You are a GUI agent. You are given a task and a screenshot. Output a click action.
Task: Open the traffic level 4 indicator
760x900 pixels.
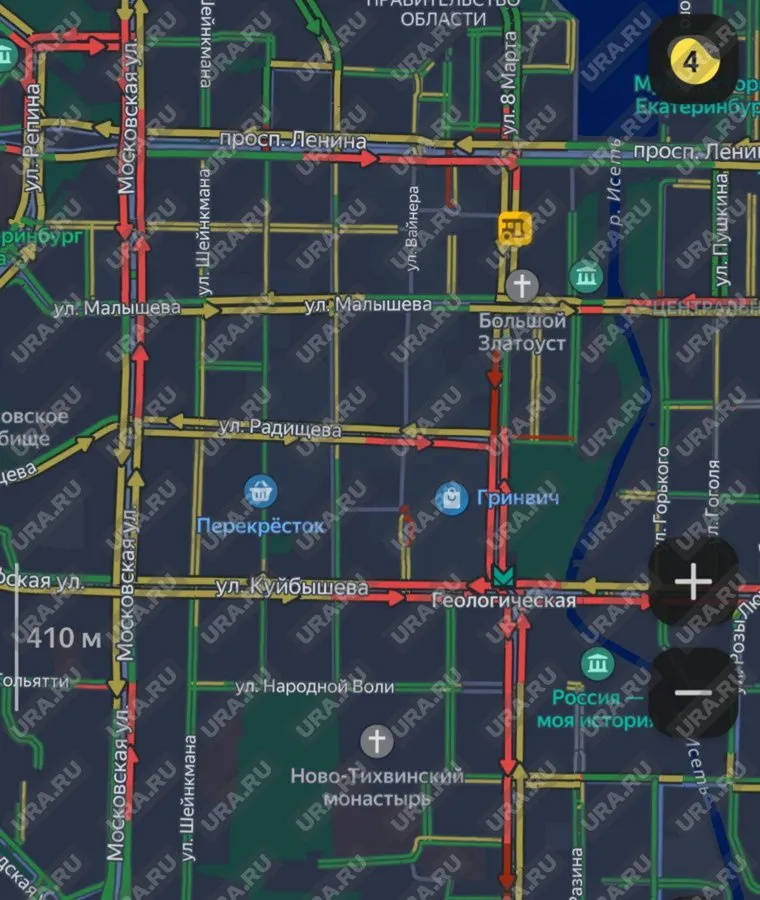[691, 60]
